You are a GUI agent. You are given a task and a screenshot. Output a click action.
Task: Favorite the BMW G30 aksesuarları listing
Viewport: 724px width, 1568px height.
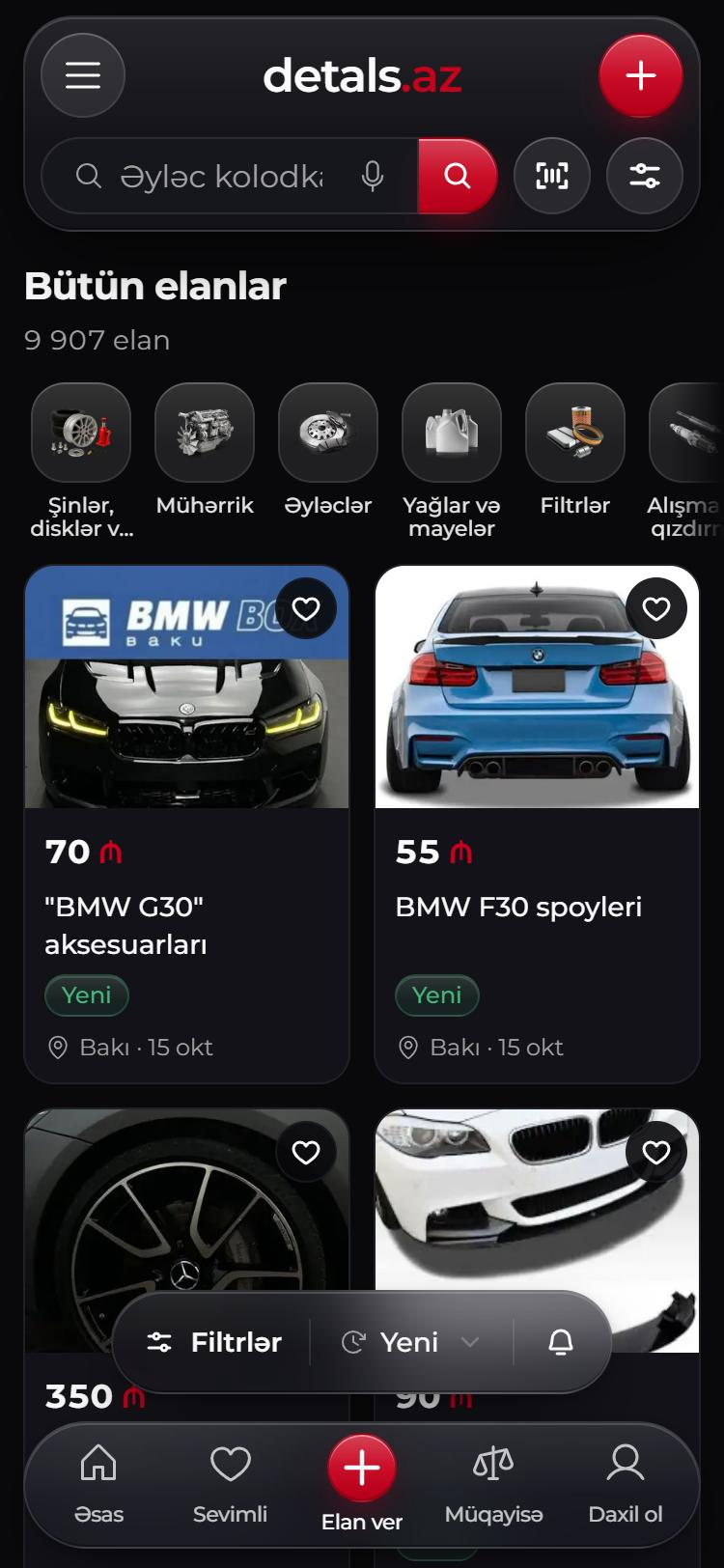coord(306,608)
